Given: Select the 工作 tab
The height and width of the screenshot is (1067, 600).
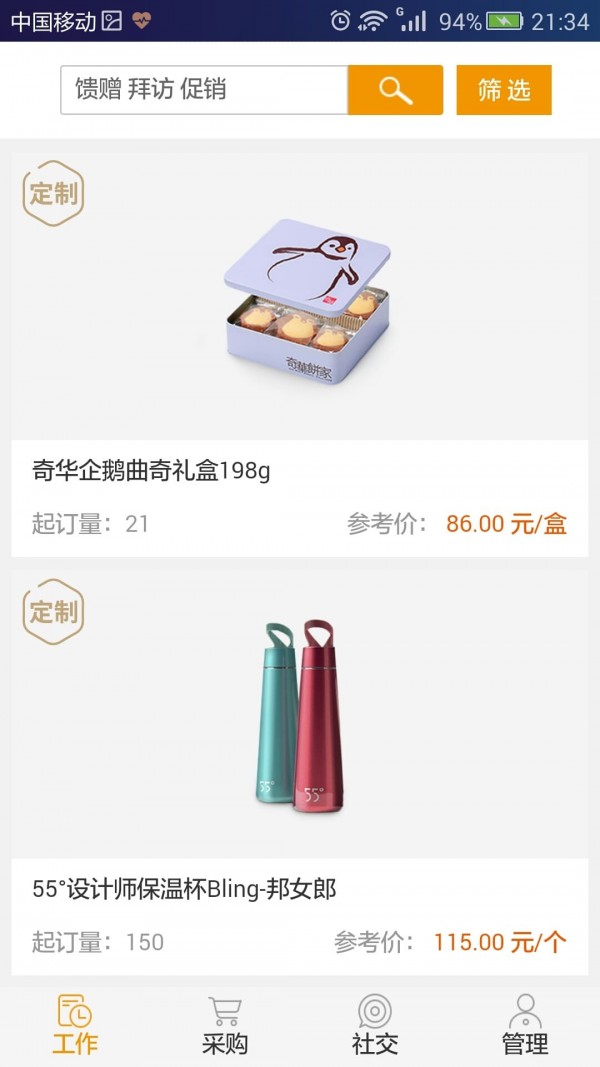Looking at the screenshot, I should [x=75, y=1025].
